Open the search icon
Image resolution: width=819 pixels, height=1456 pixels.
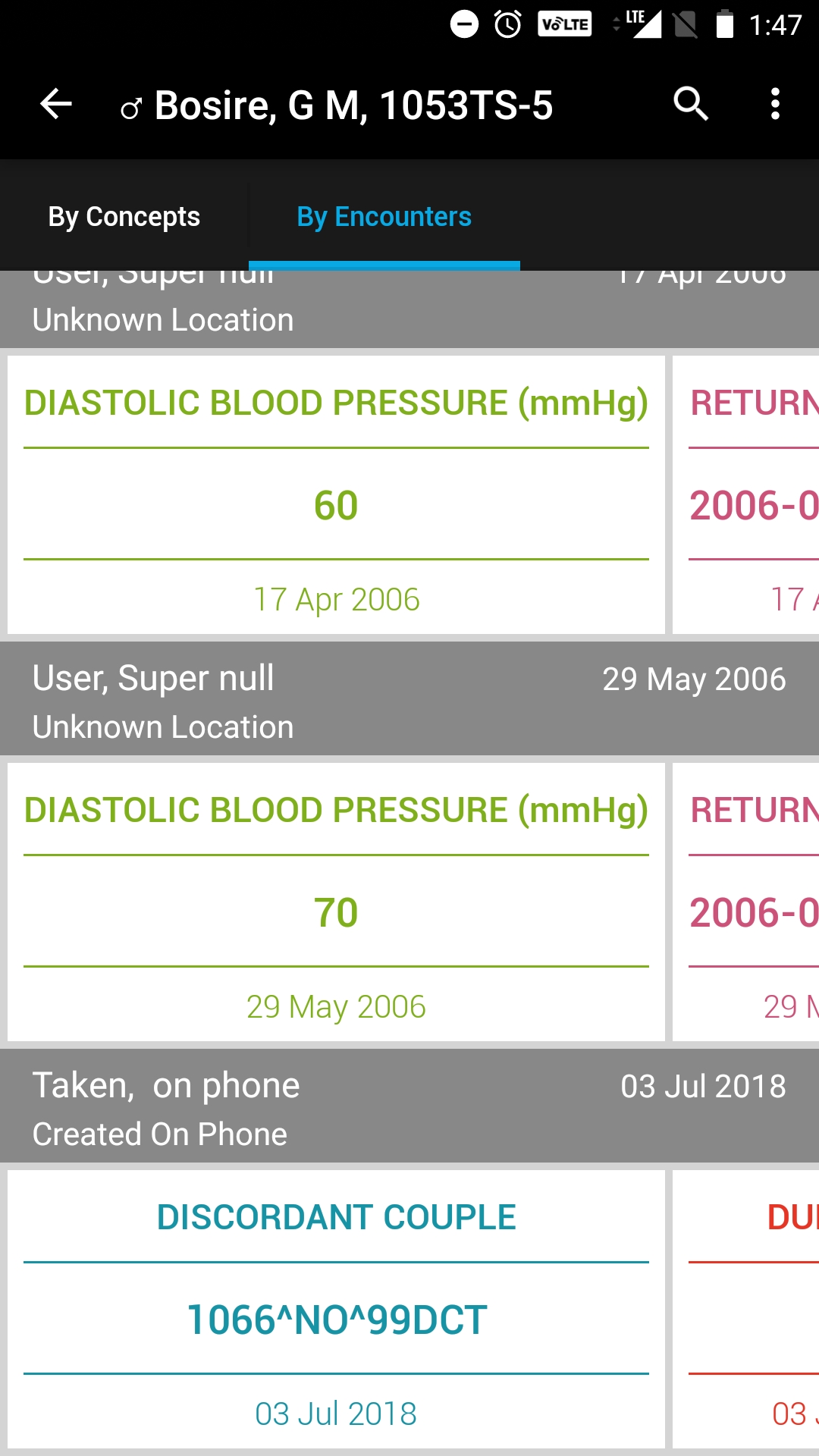point(691,104)
